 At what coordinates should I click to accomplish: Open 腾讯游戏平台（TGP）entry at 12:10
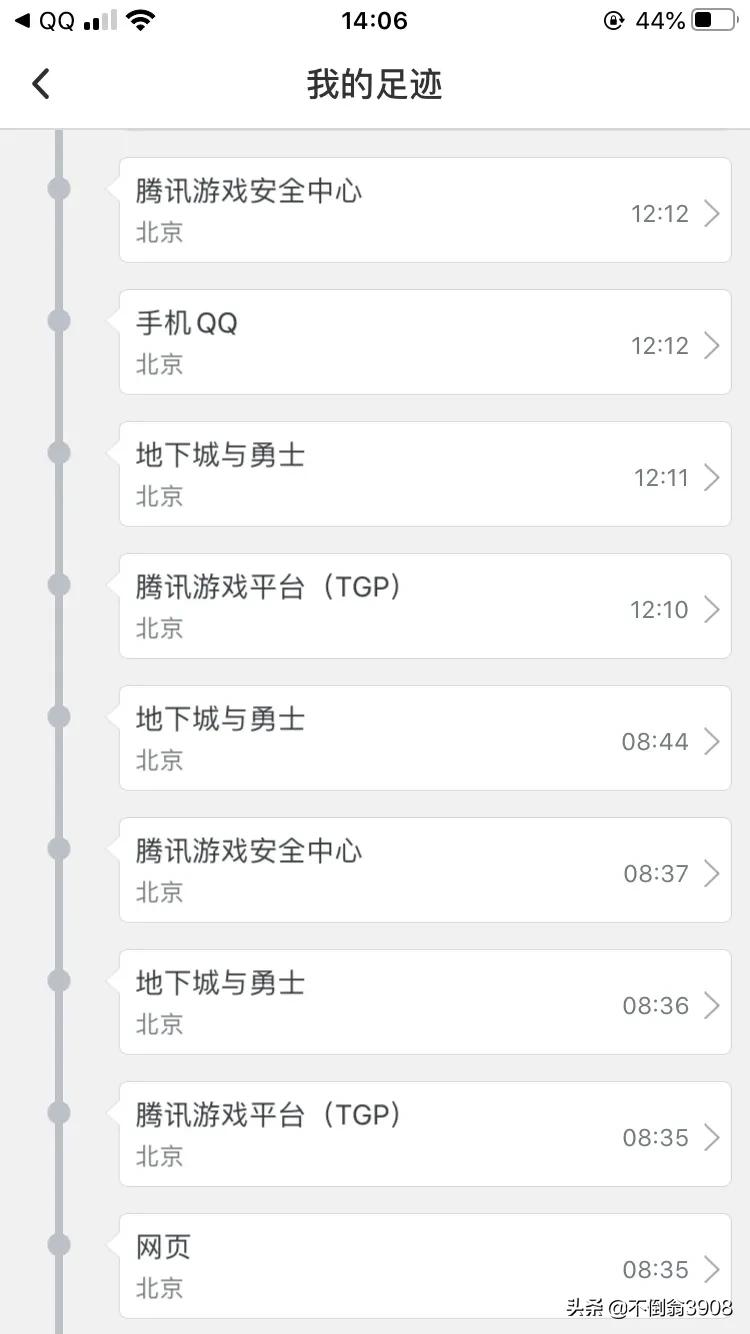[x=425, y=606]
